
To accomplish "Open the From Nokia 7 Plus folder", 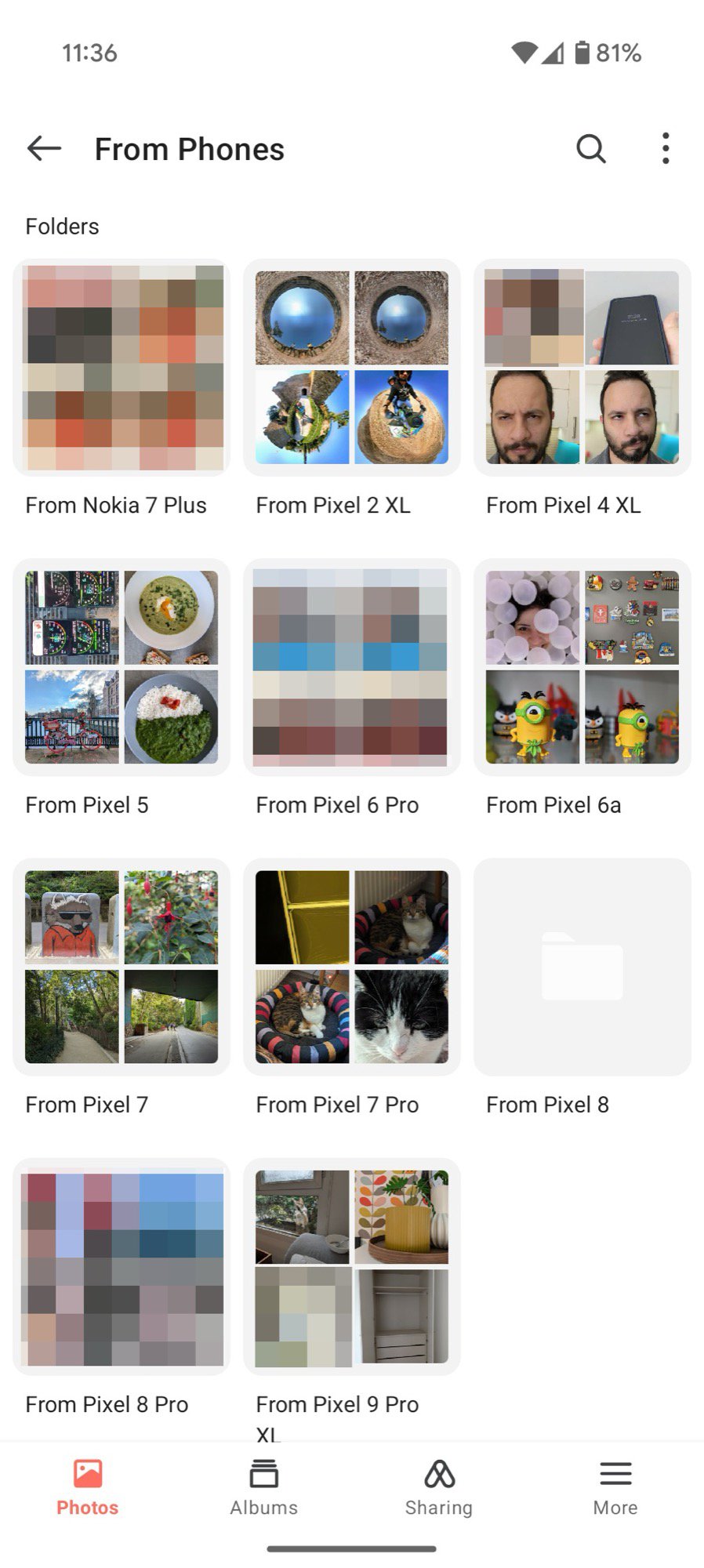I will pos(122,368).
